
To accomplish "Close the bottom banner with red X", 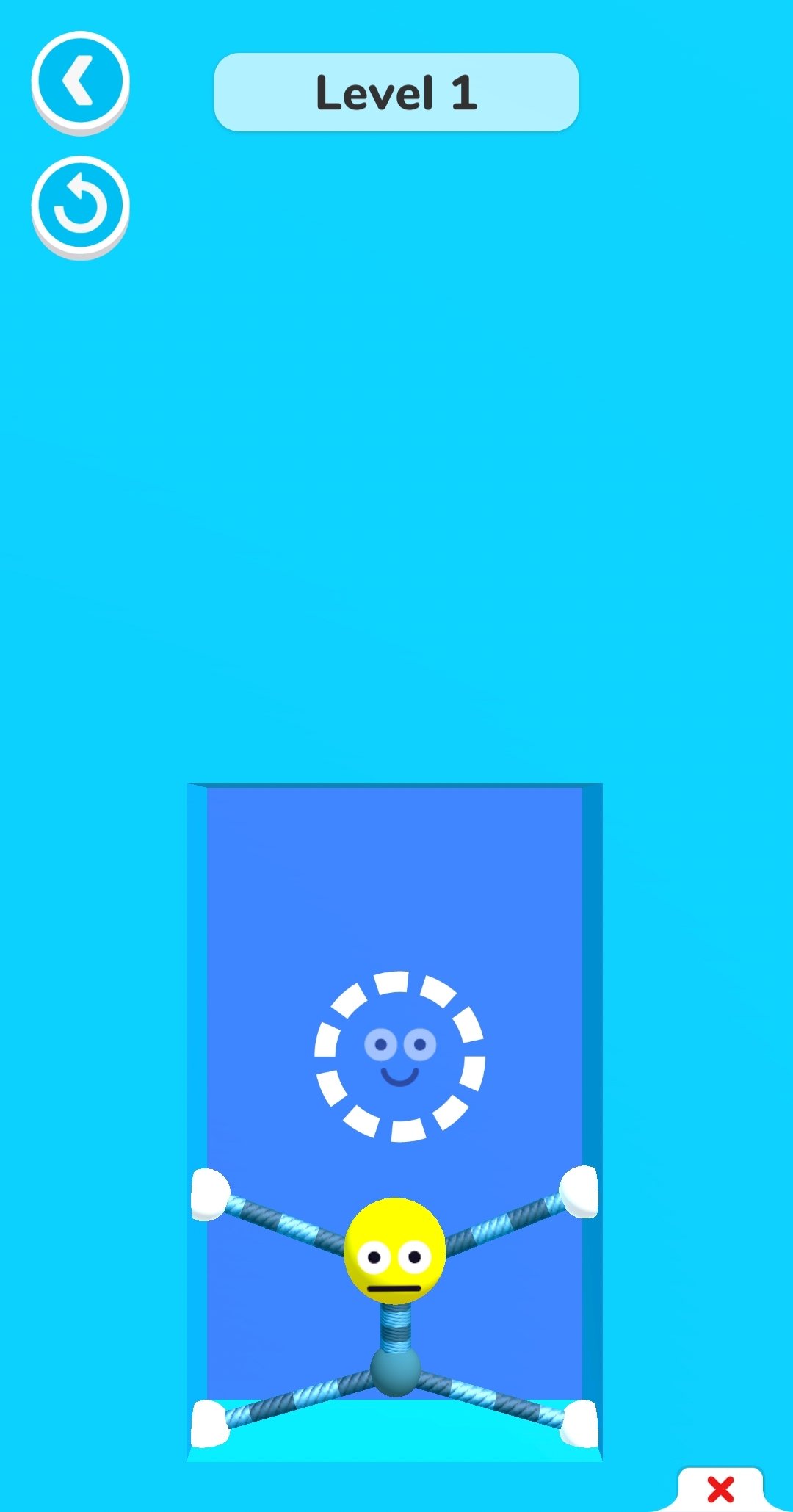I will click(720, 1490).
